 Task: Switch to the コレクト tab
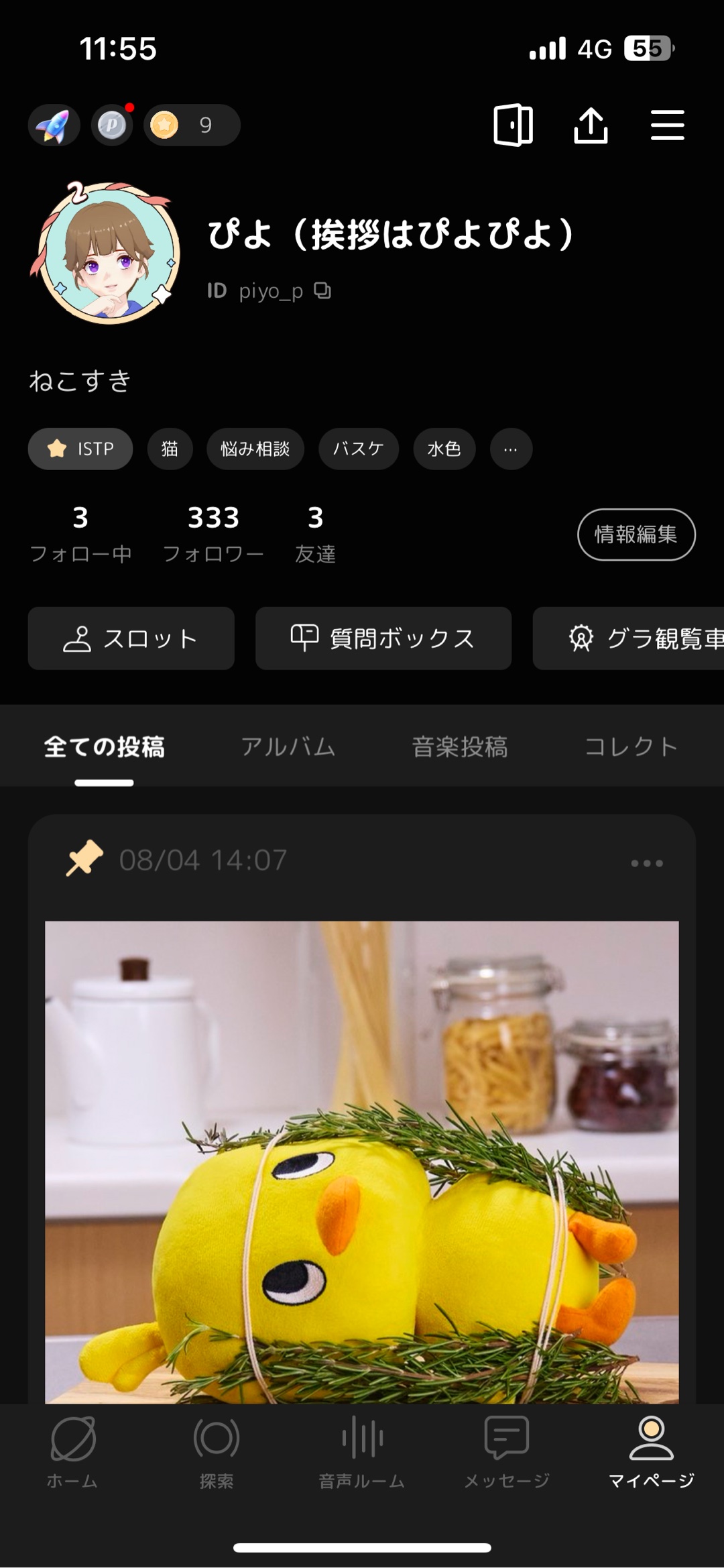tap(631, 746)
